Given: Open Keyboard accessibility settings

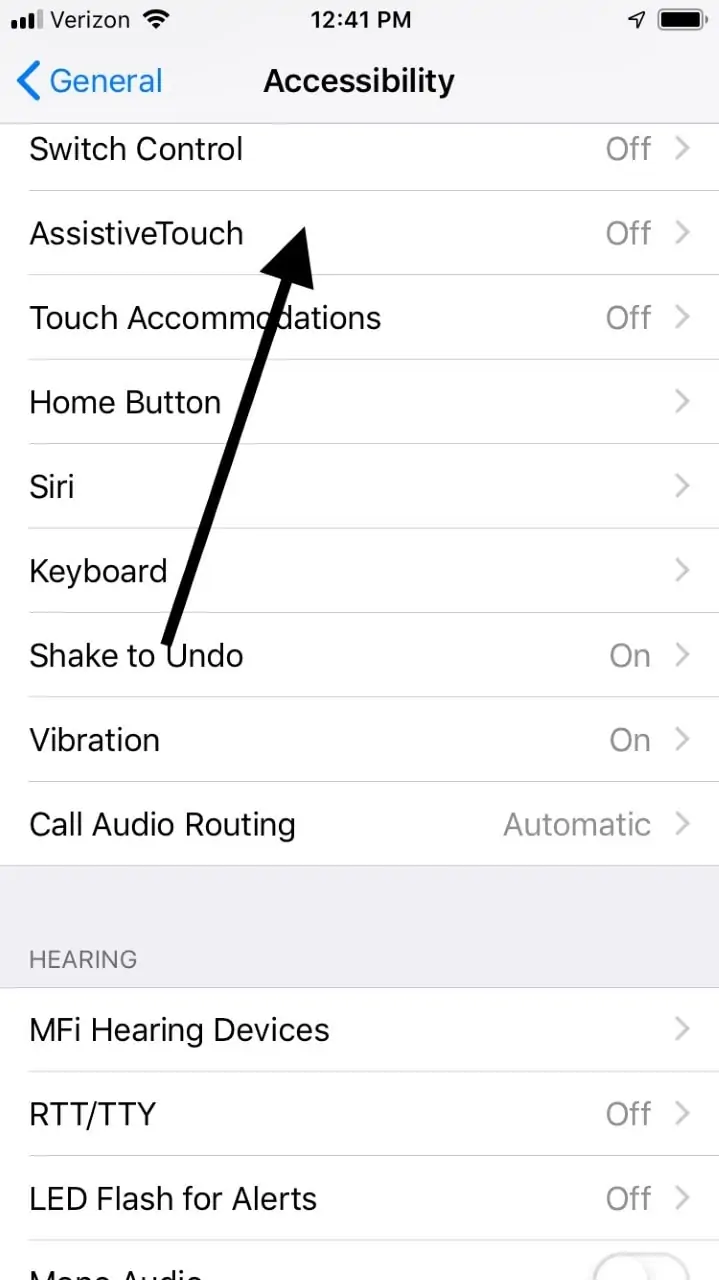Looking at the screenshot, I should pos(359,571).
